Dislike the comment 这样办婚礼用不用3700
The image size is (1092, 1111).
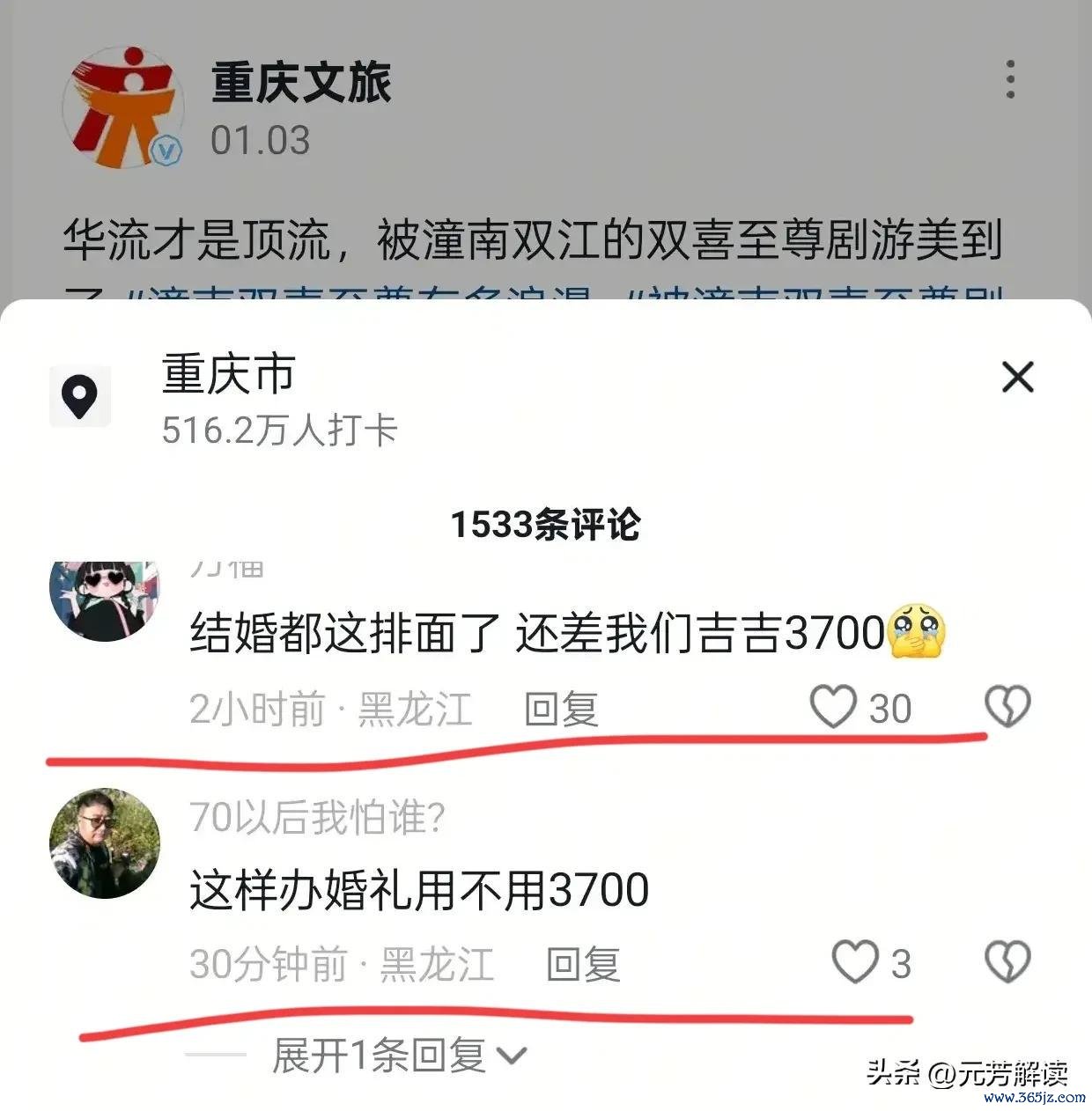tap(1007, 962)
